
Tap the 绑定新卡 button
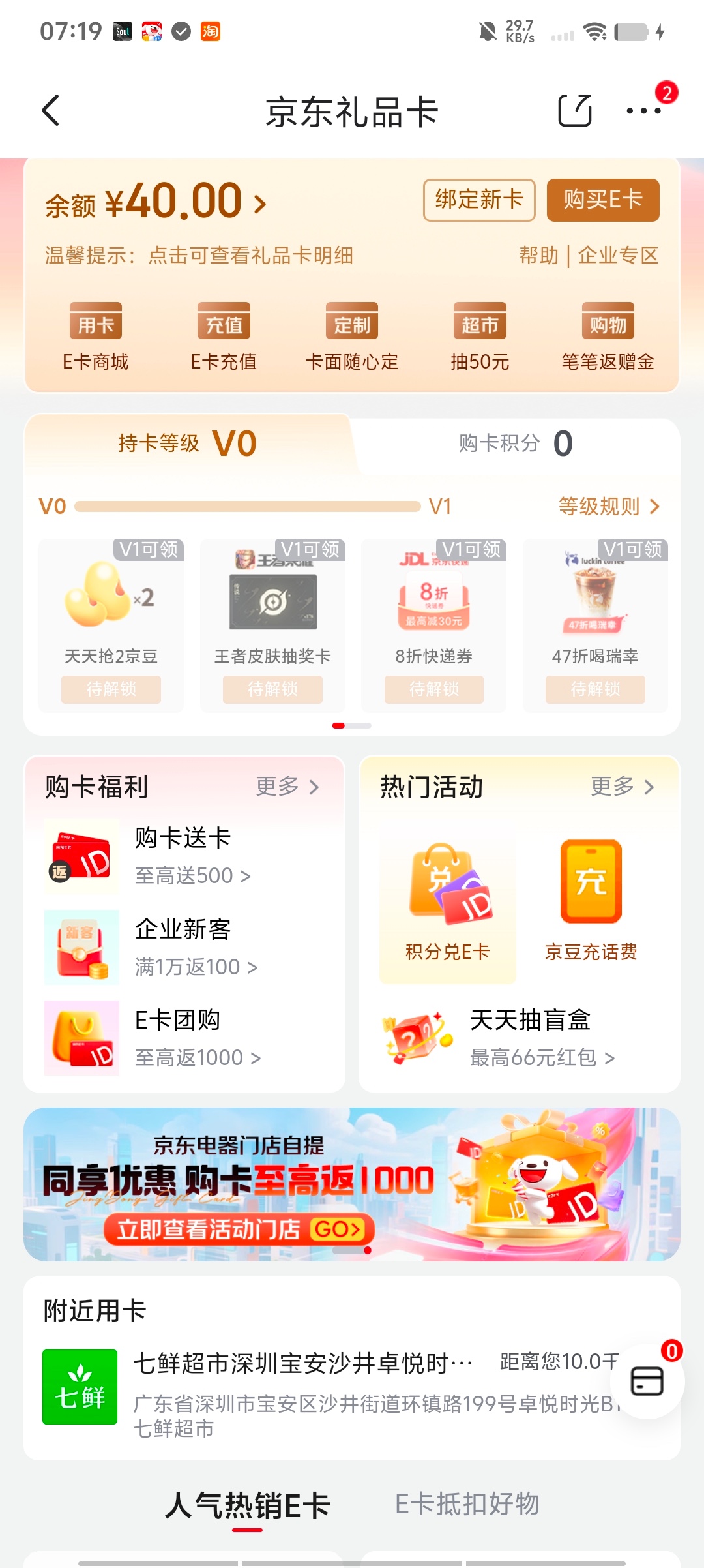tap(479, 200)
